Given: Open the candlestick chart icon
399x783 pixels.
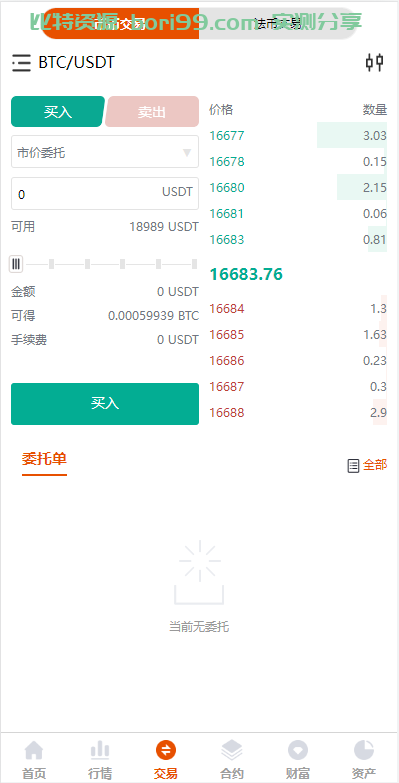Looking at the screenshot, I should pos(375,62).
